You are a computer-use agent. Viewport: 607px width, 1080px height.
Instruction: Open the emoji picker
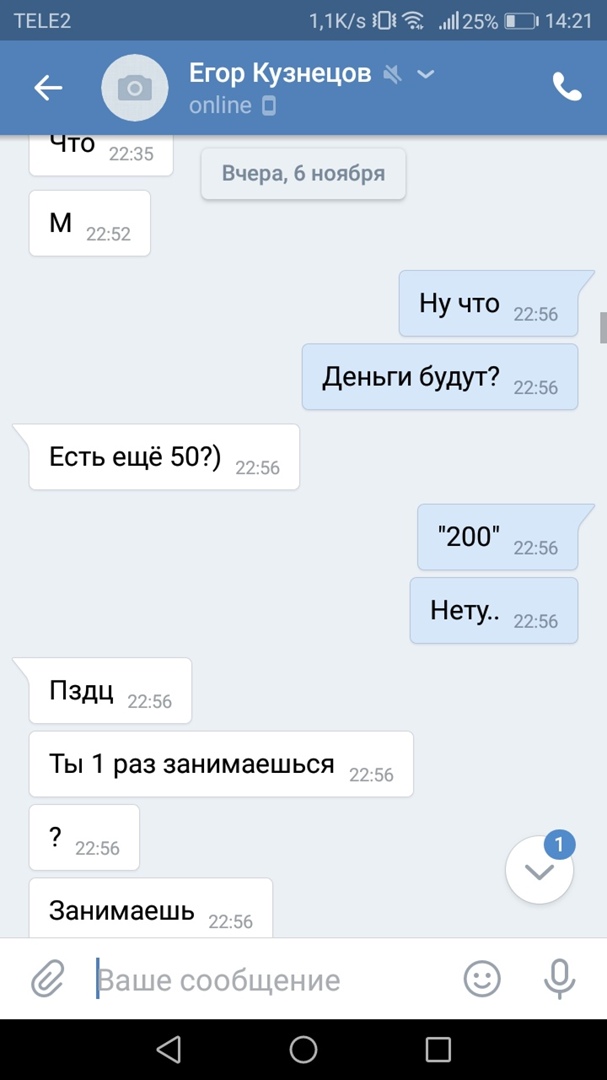(482, 979)
